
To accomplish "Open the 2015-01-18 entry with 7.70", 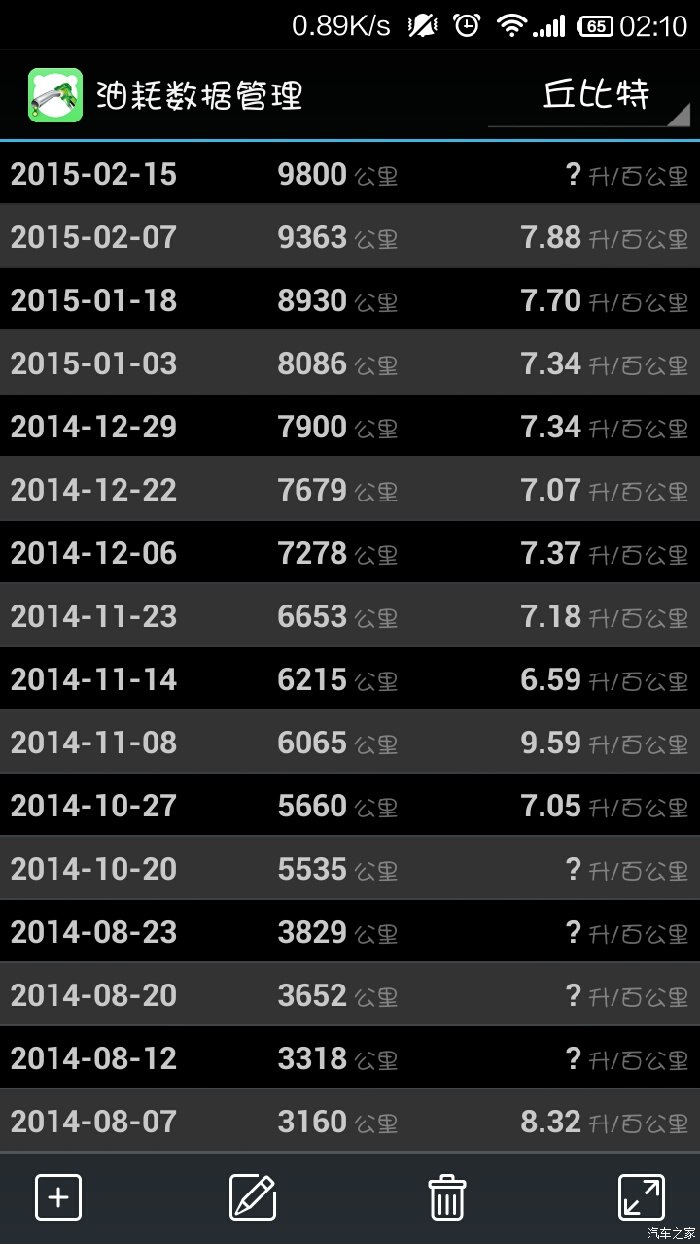I will 350,301.
